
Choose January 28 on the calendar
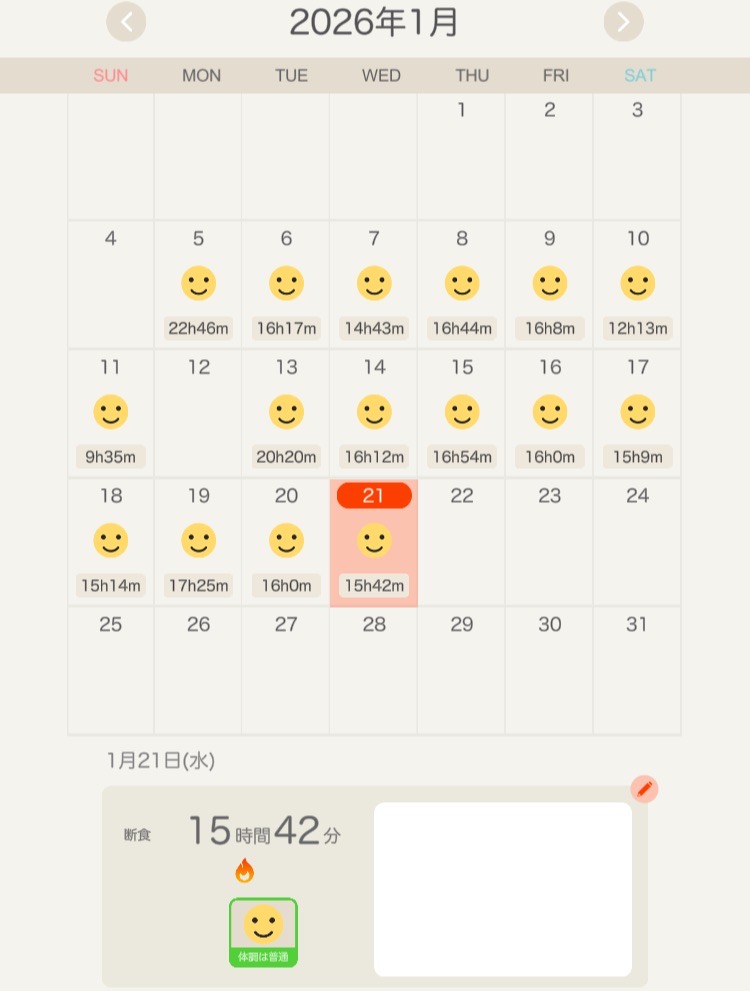point(374,670)
